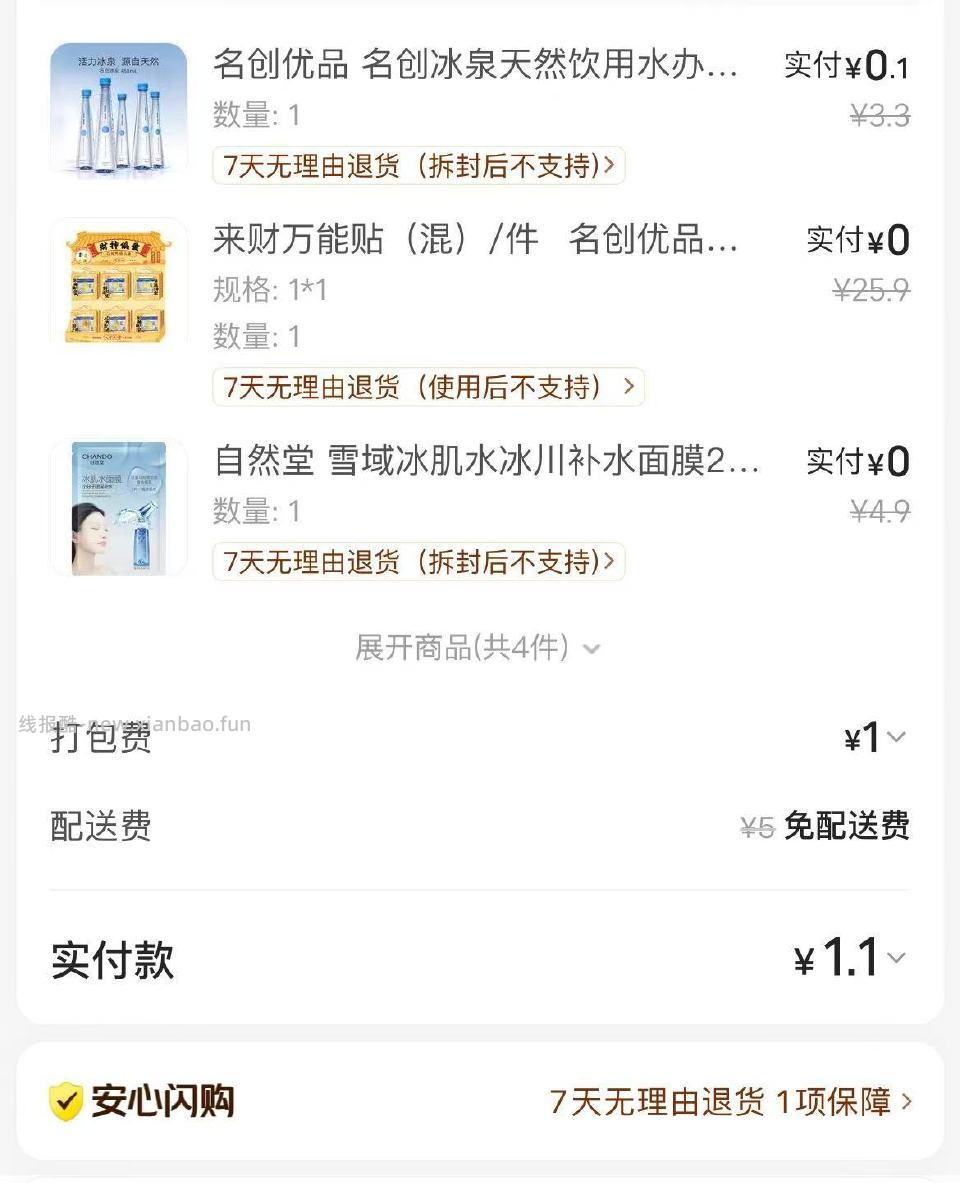Click the 来财万能贴 product image

click(x=118, y=283)
